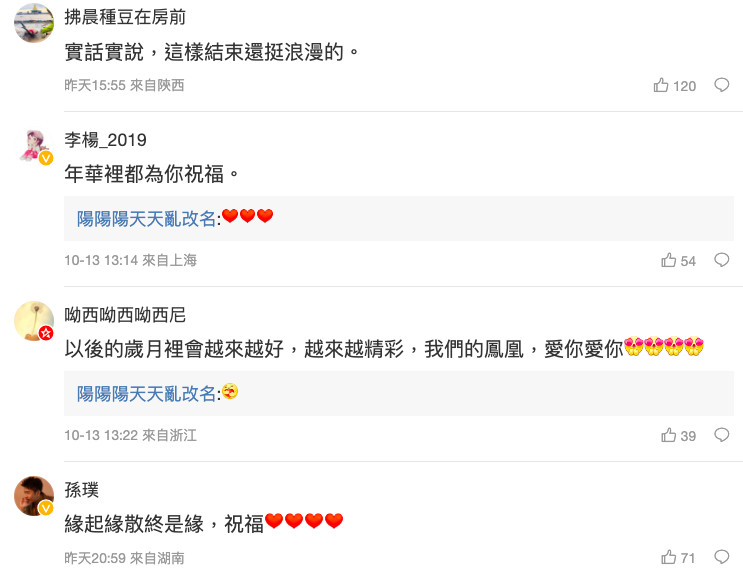Reply to 孫璞's comment
743x576 pixels.
721,557
